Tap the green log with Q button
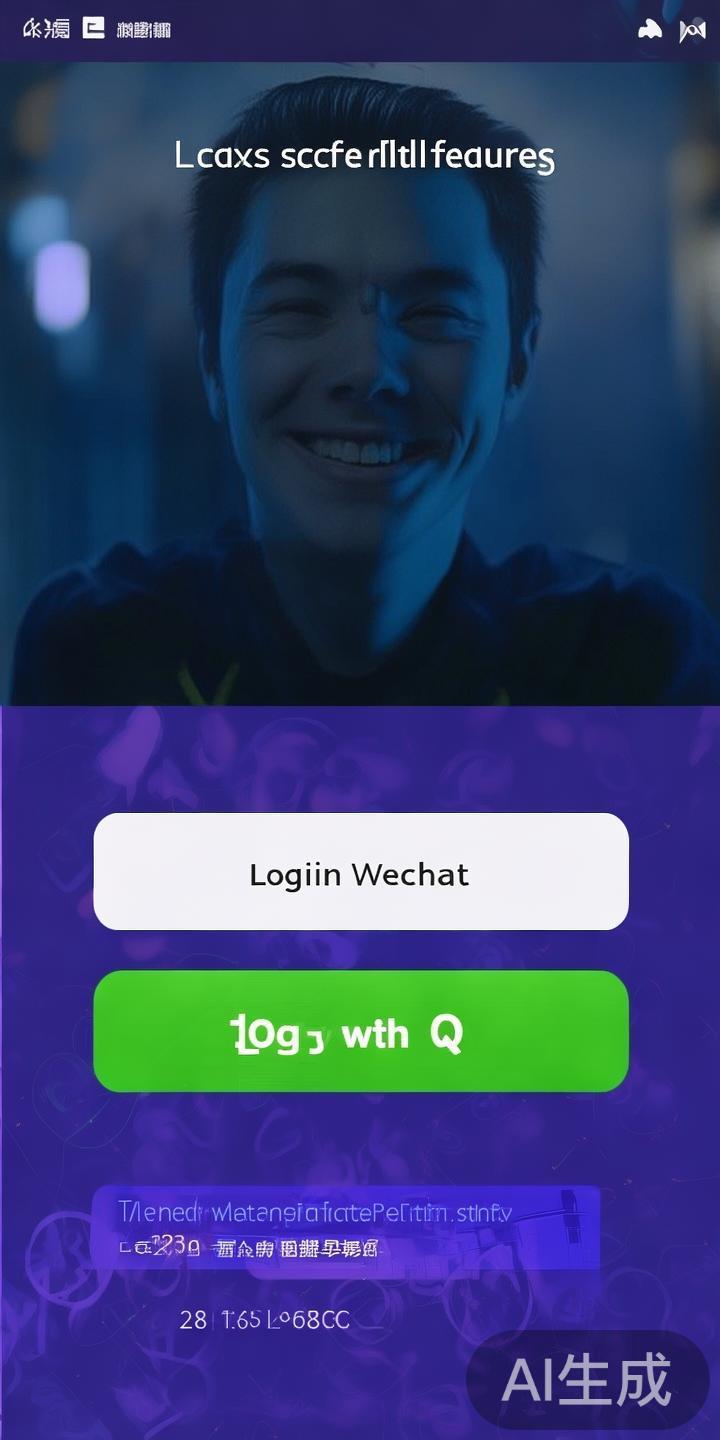Screen dimensions: 720x1440 360,1031
